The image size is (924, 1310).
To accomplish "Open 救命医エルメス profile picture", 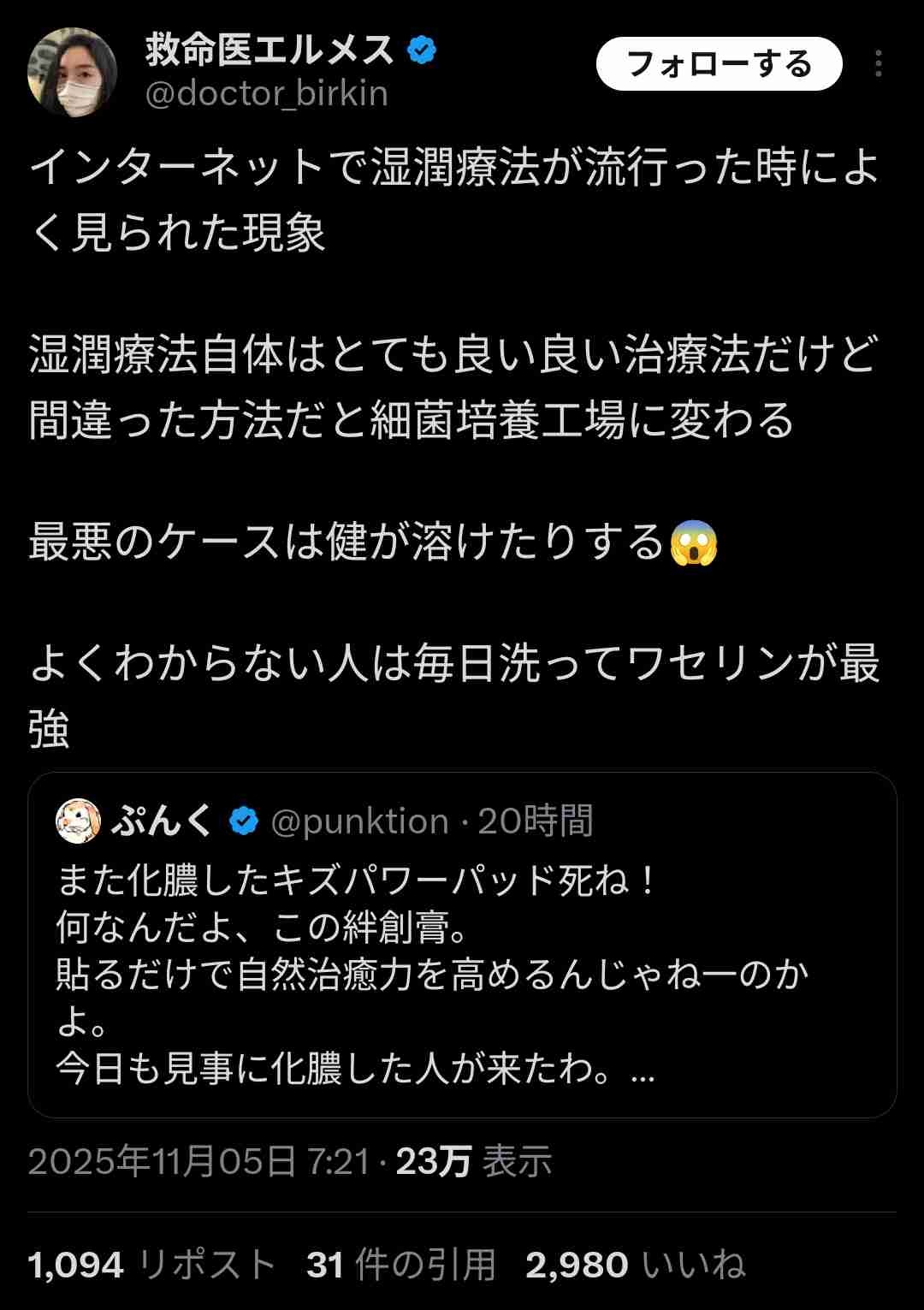I will [73, 72].
